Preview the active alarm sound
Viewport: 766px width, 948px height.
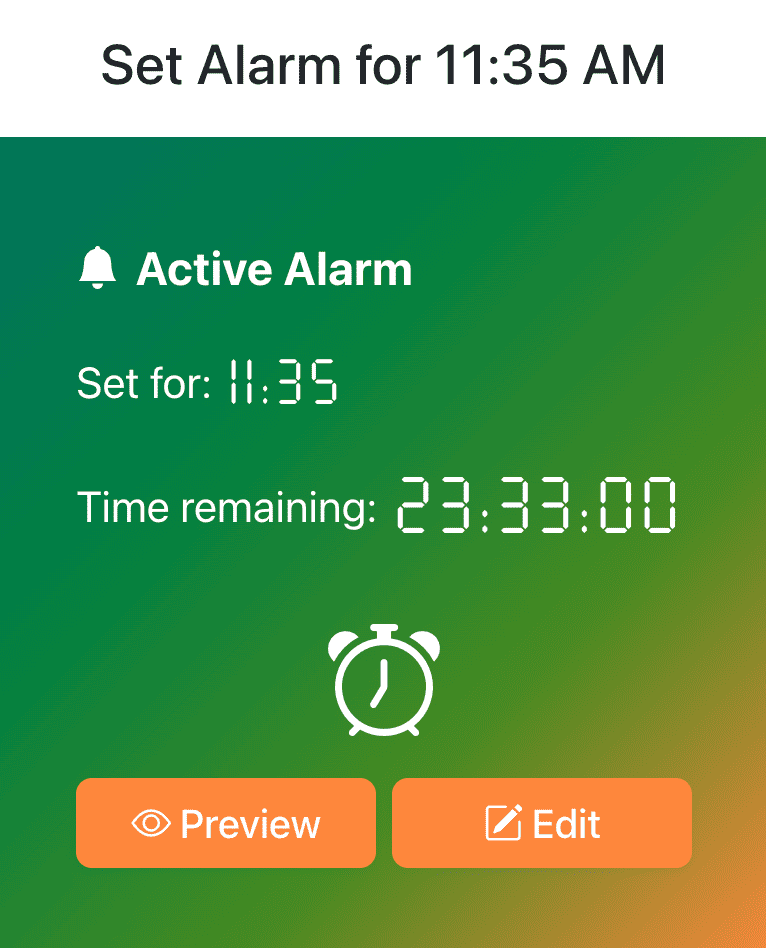pos(225,823)
